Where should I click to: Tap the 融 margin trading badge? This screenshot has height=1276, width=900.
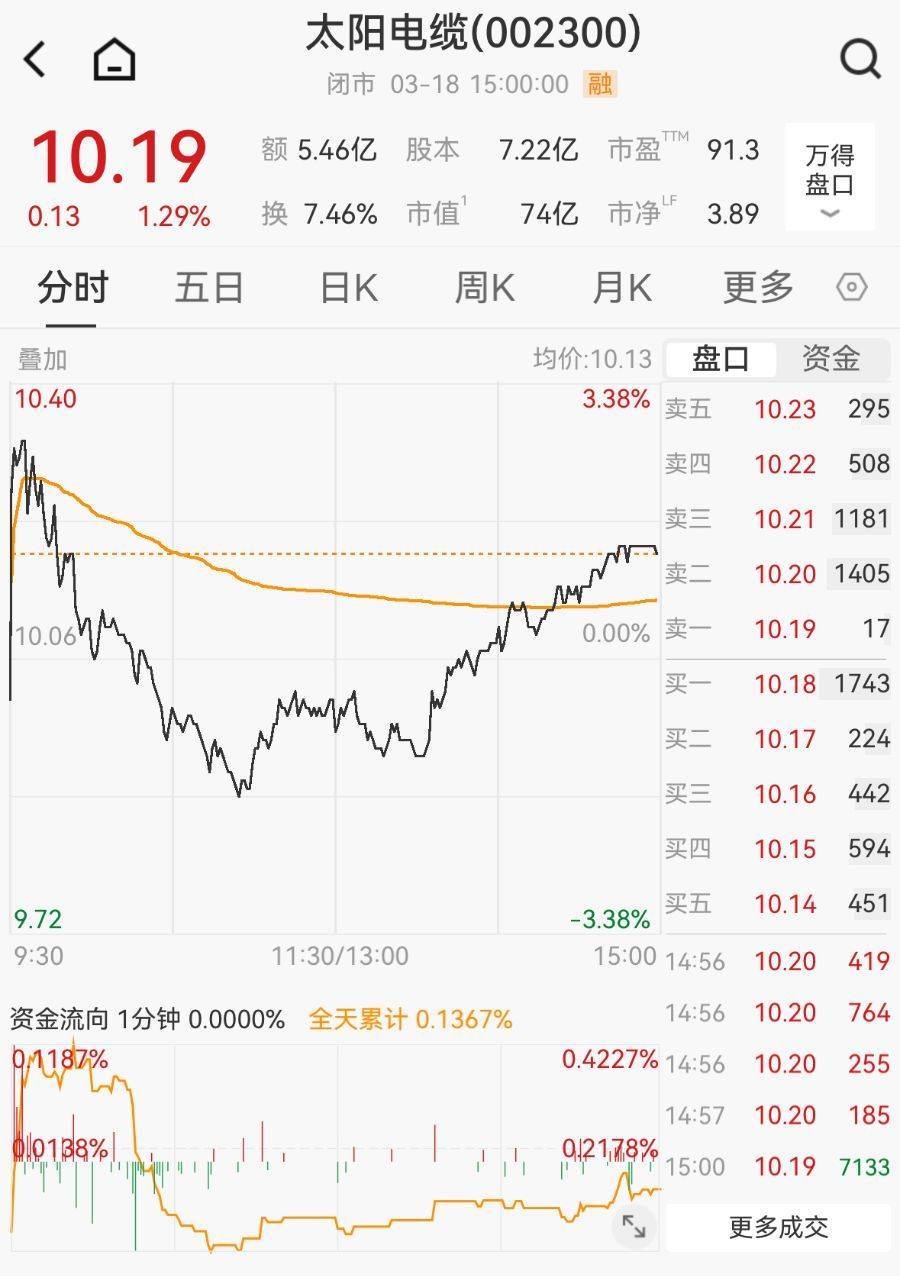point(600,84)
